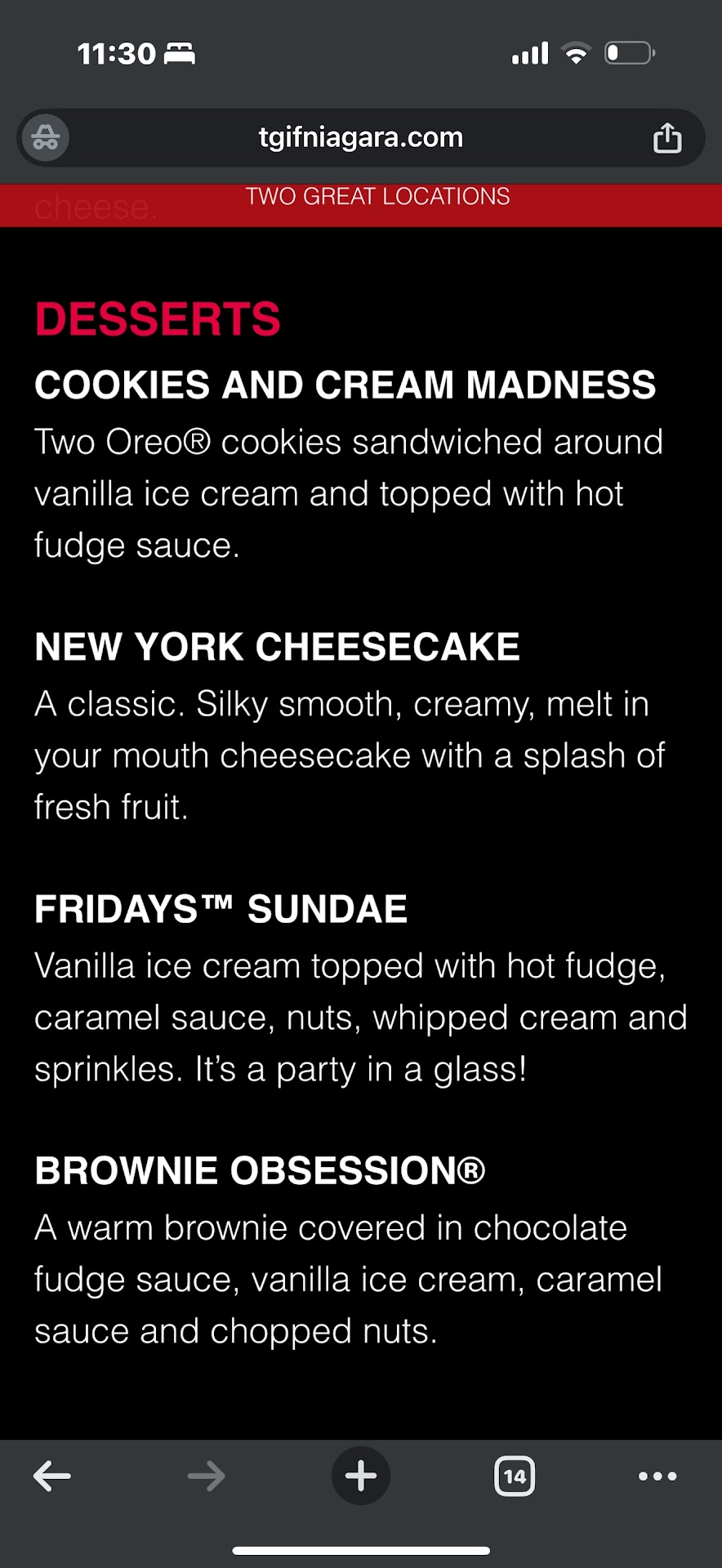Open the browser overflow menu
The height and width of the screenshot is (1568, 722).
pyautogui.click(x=657, y=1476)
